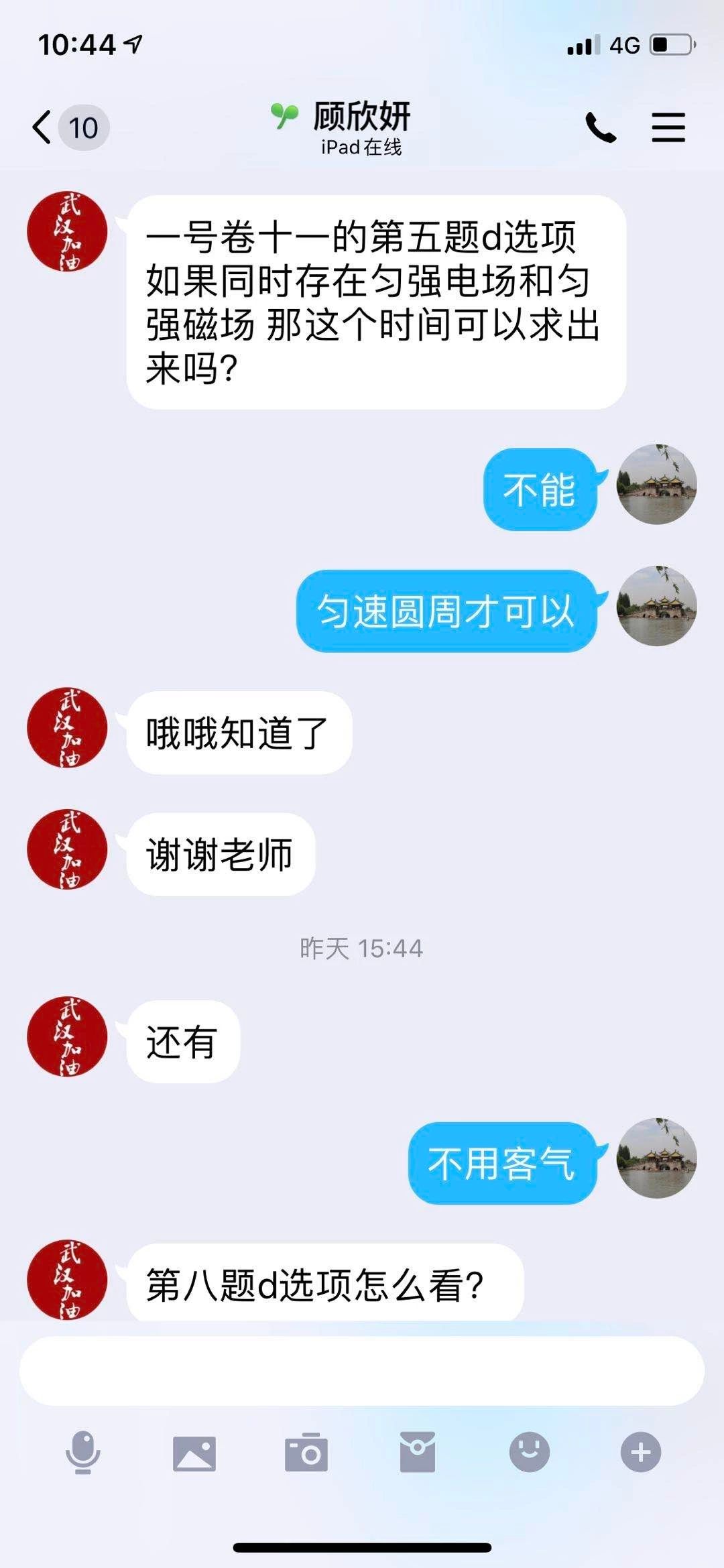Send a red packet
The height and width of the screenshot is (1568, 724).
pos(418,1453)
